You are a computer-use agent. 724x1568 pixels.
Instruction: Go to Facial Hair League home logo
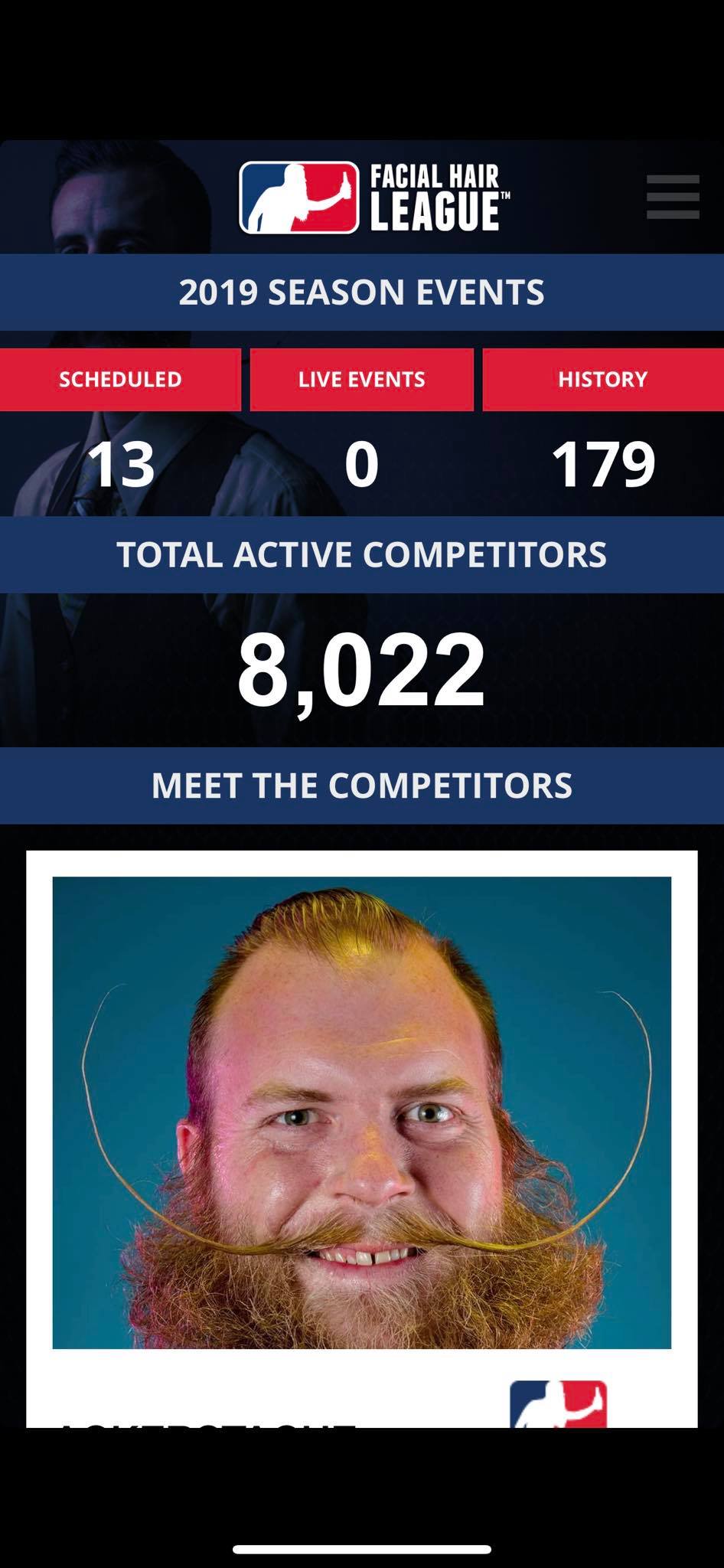[x=374, y=198]
